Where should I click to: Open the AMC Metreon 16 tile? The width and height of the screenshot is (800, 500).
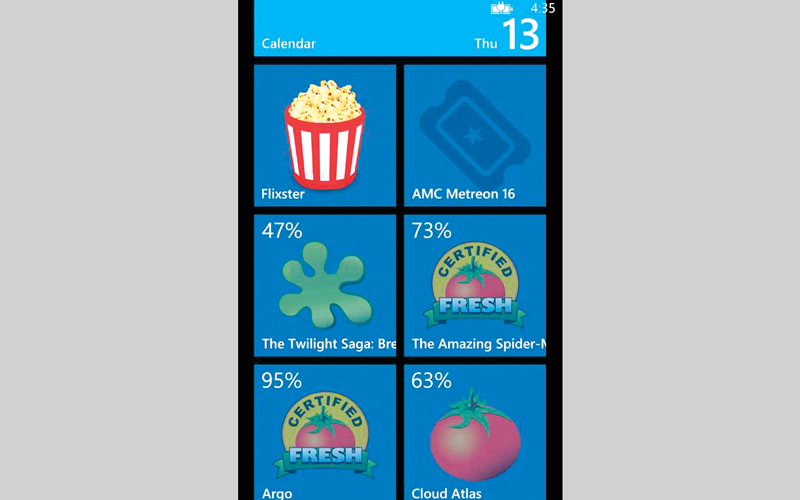click(475, 135)
